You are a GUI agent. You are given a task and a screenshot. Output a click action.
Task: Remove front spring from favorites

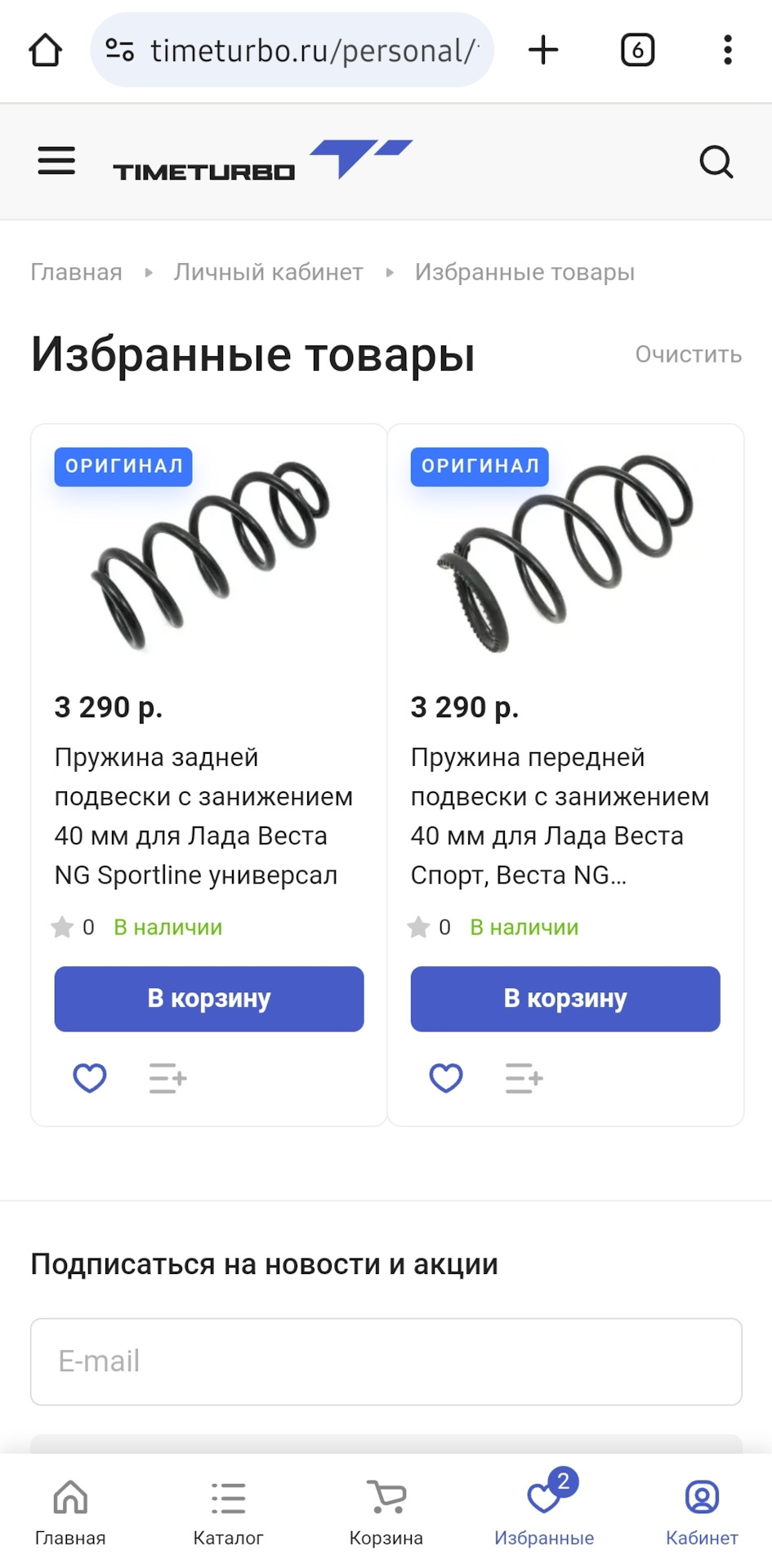pos(446,1078)
